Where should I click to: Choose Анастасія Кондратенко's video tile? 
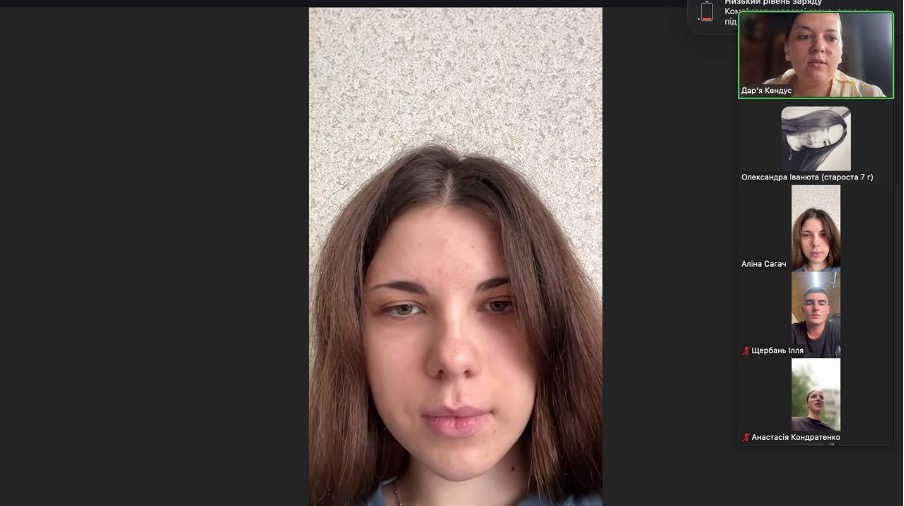pos(816,395)
